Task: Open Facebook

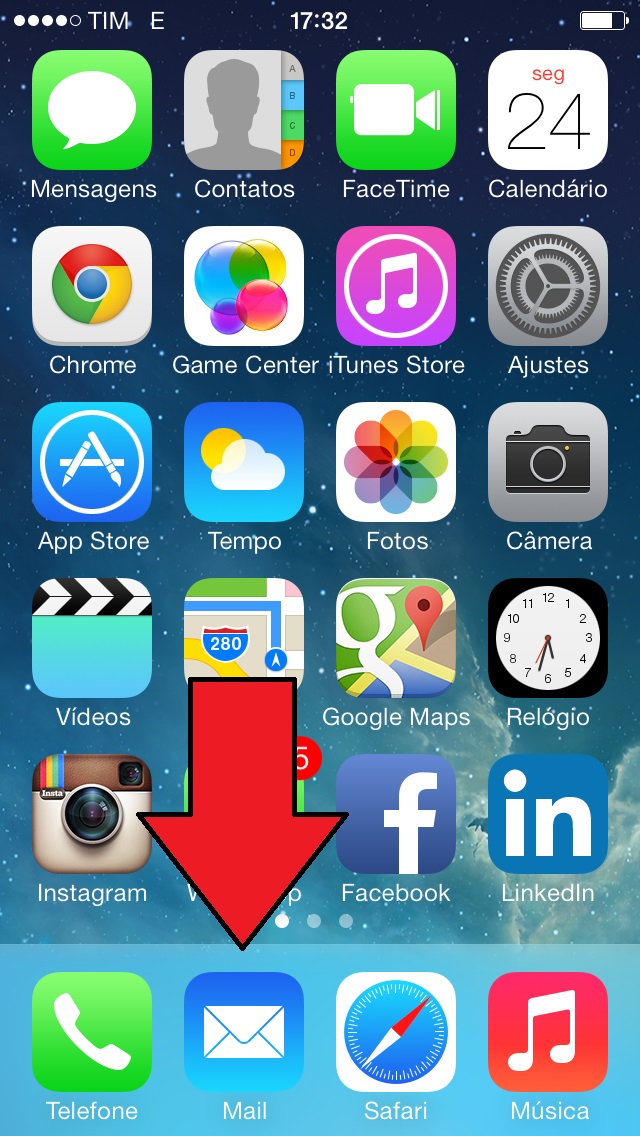Action: point(396,814)
